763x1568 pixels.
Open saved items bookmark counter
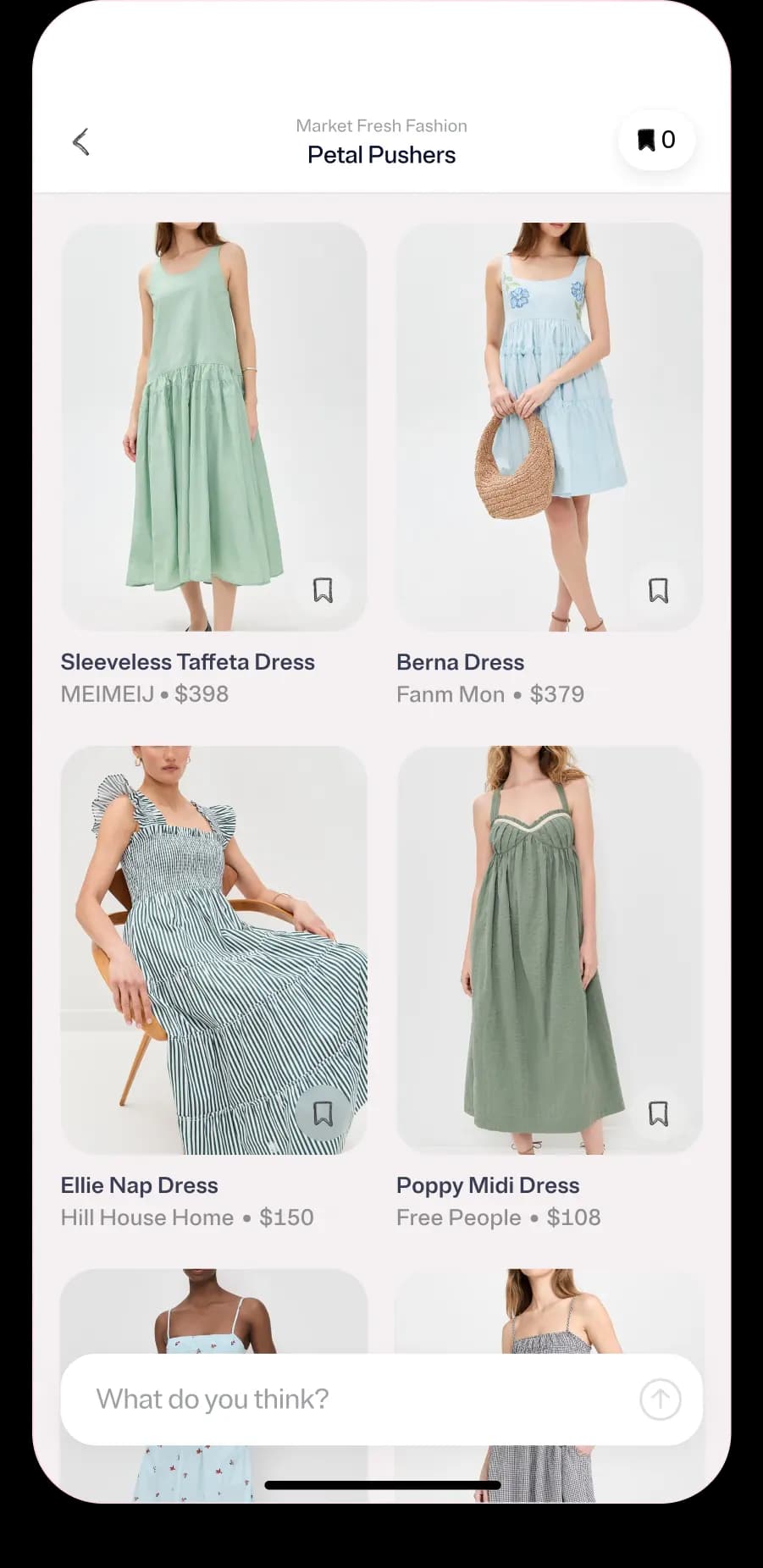pos(656,140)
